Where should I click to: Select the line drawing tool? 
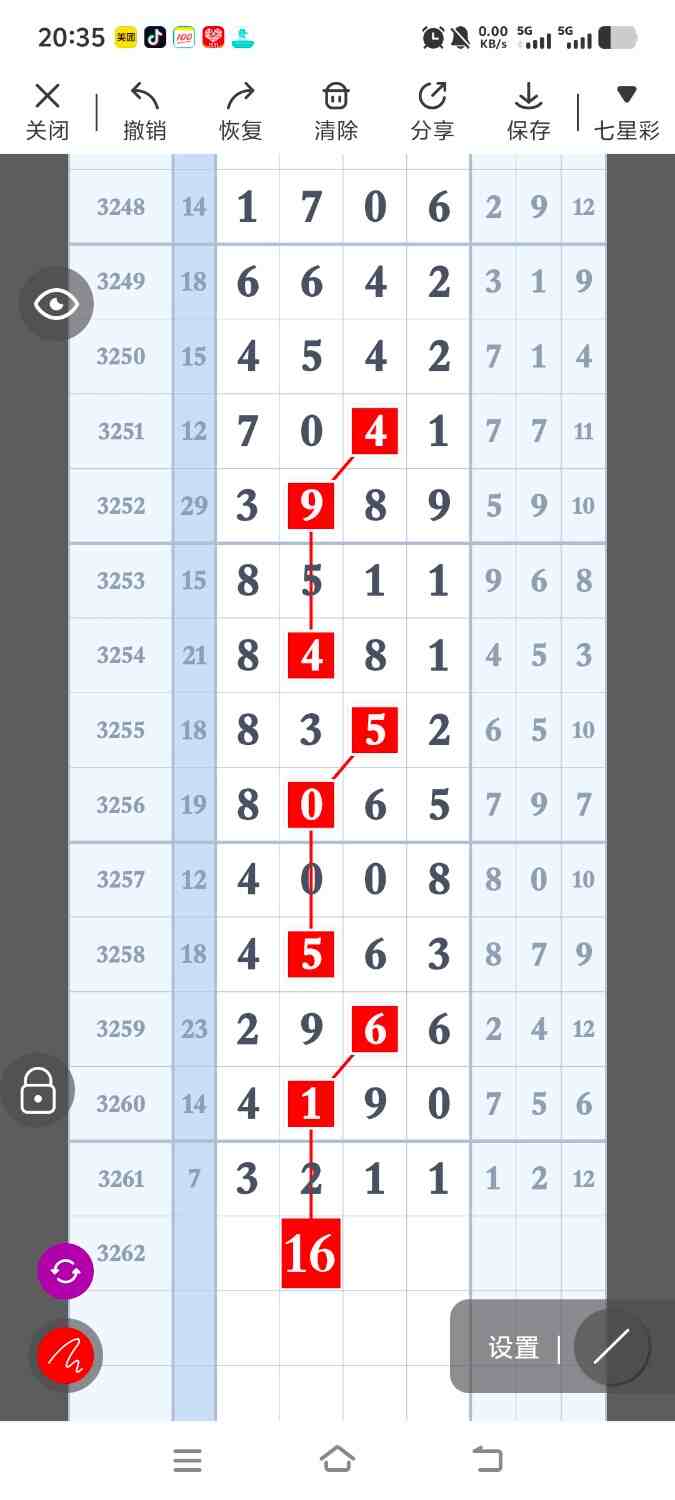(x=611, y=1347)
